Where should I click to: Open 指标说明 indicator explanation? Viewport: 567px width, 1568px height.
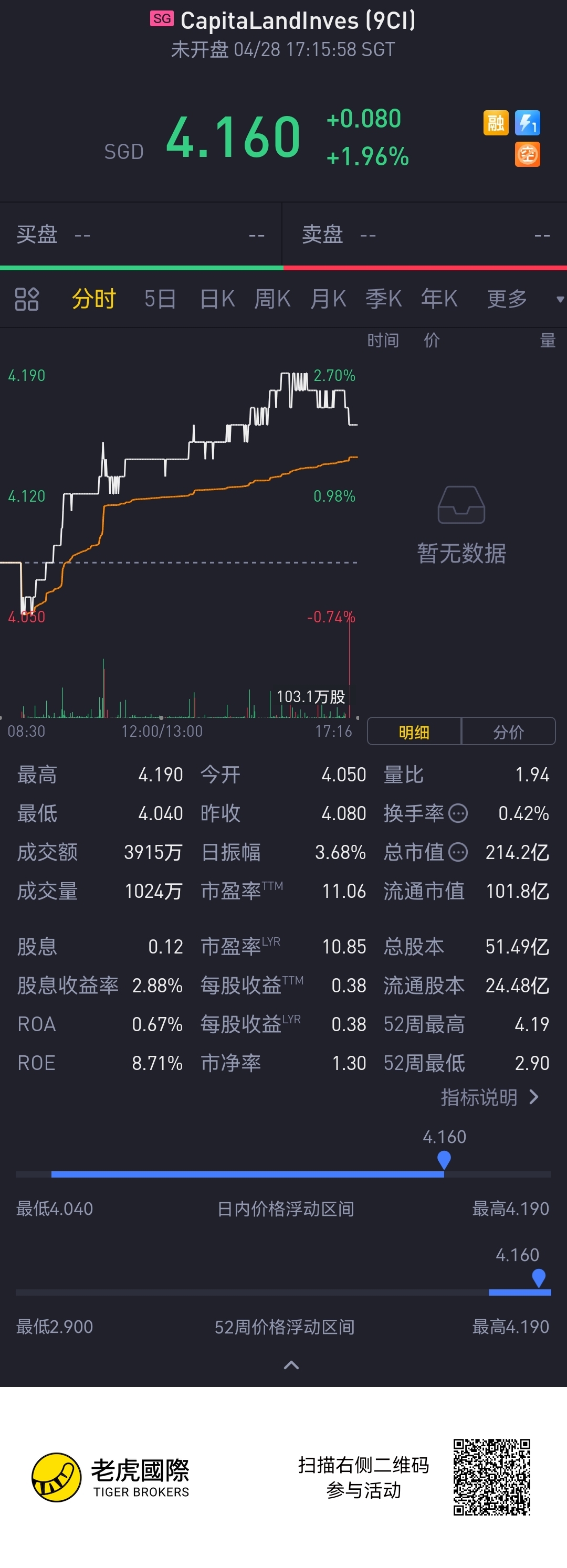coord(490,1097)
